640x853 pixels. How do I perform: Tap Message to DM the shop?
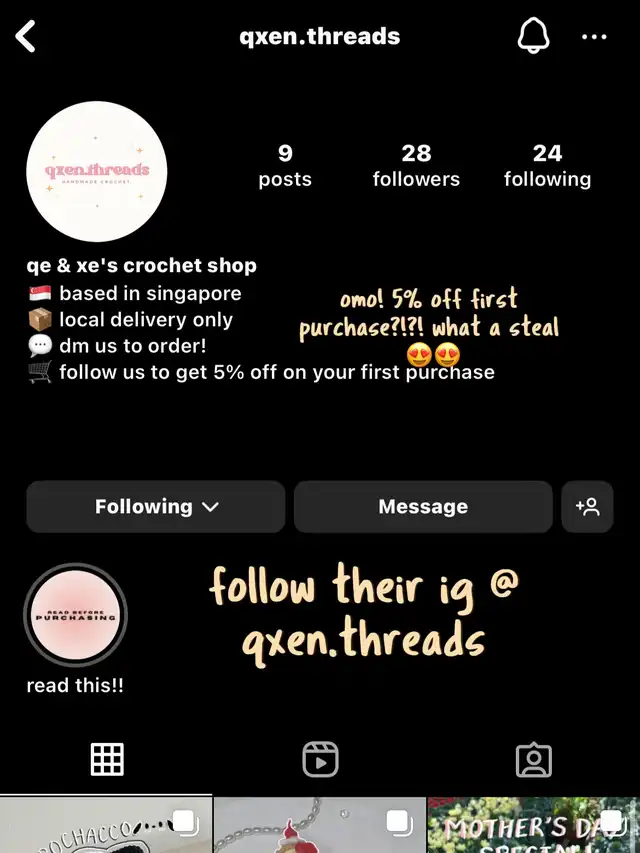pos(423,506)
